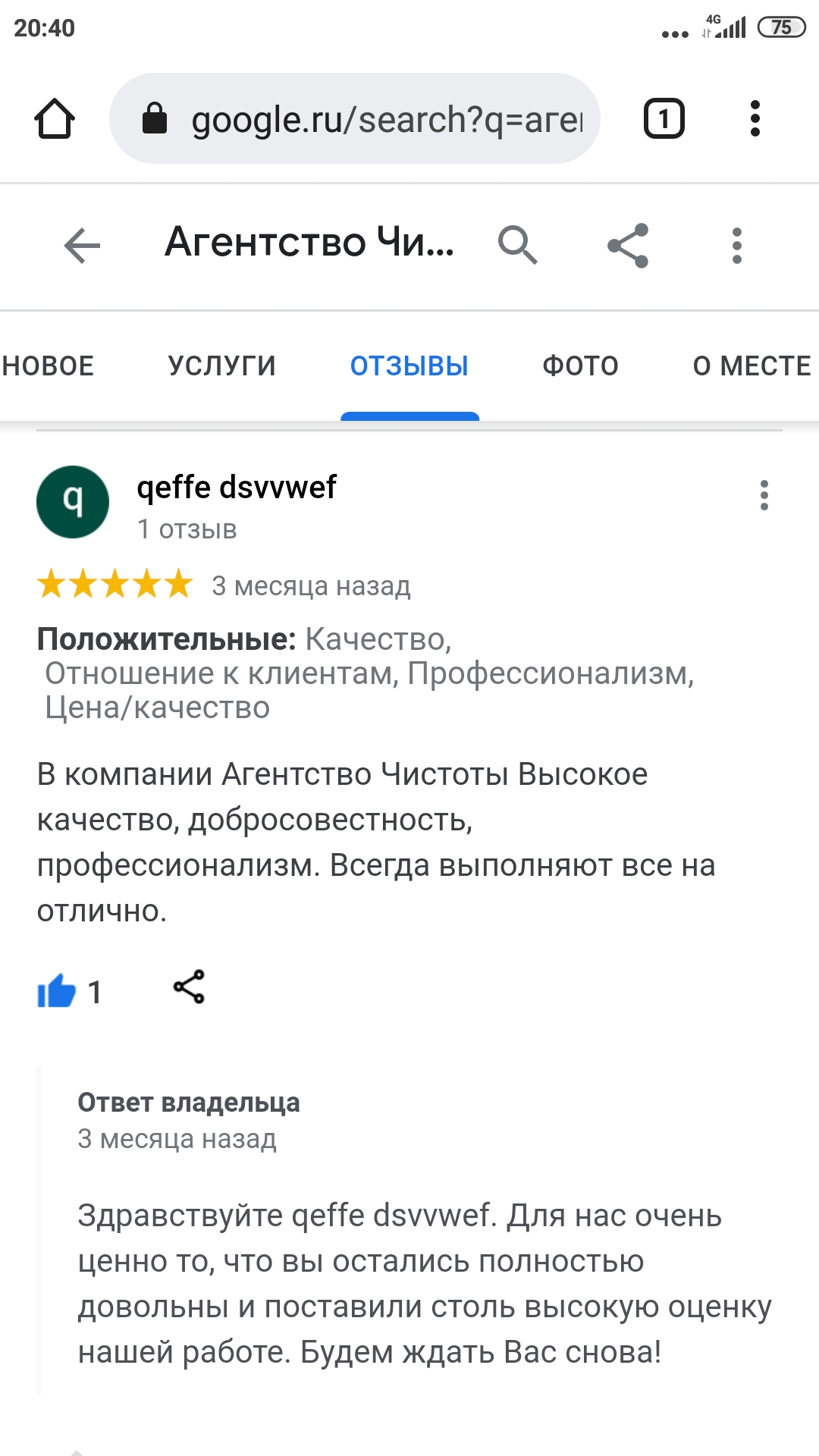Go to the browser home page
Viewport: 819px width, 1456px height.
pyautogui.click(x=55, y=119)
